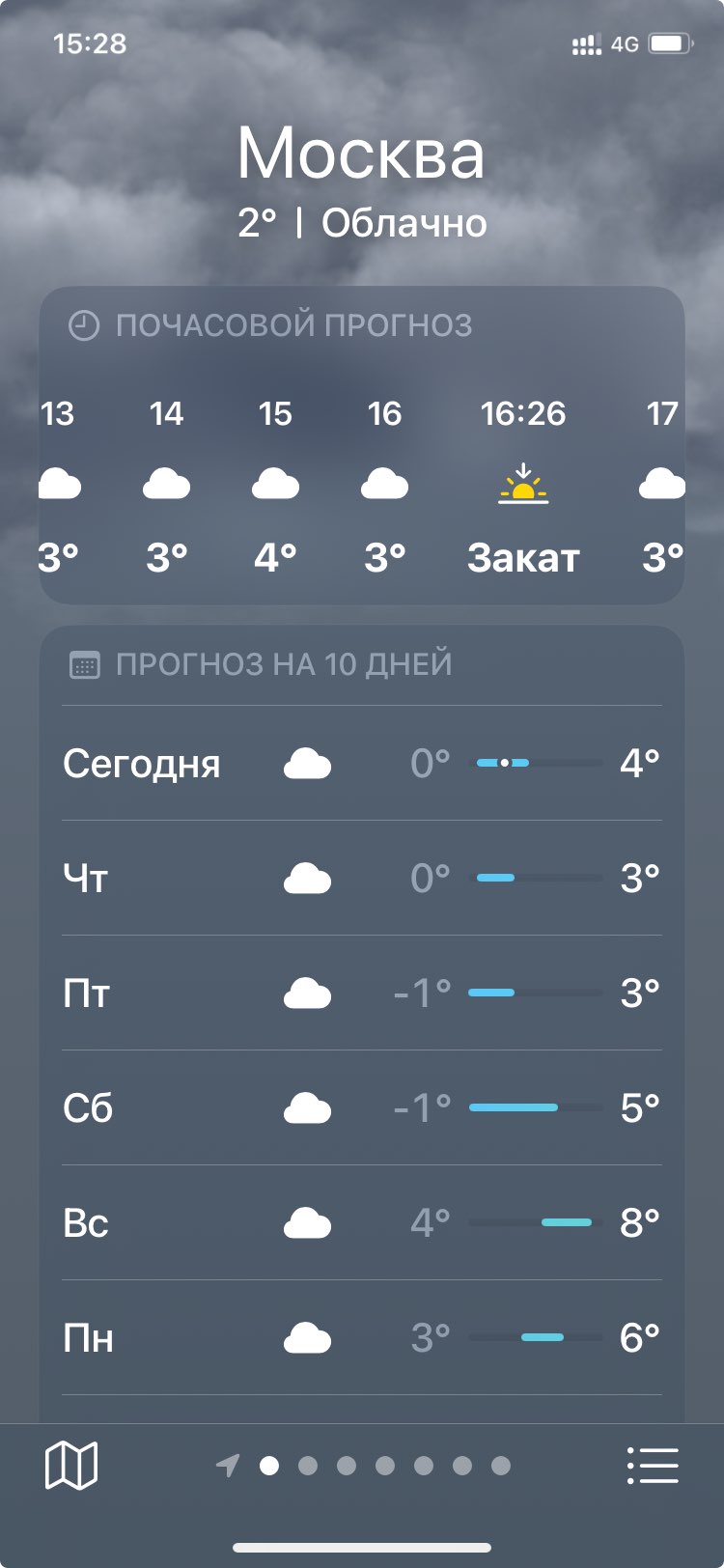Open the city list icon
Image resolution: width=724 pixels, height=1568 pixels.
click(653, 1466)
